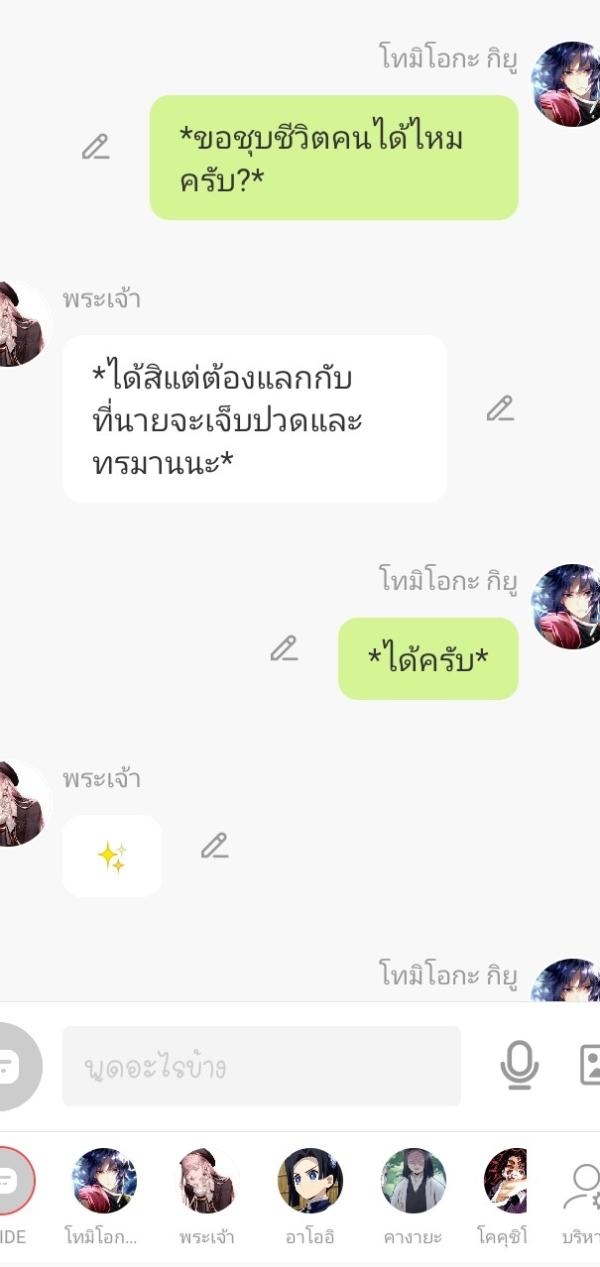Open the image attachment icon
The width and height of the screenshot is (600, 1267).
[590, 1066]
